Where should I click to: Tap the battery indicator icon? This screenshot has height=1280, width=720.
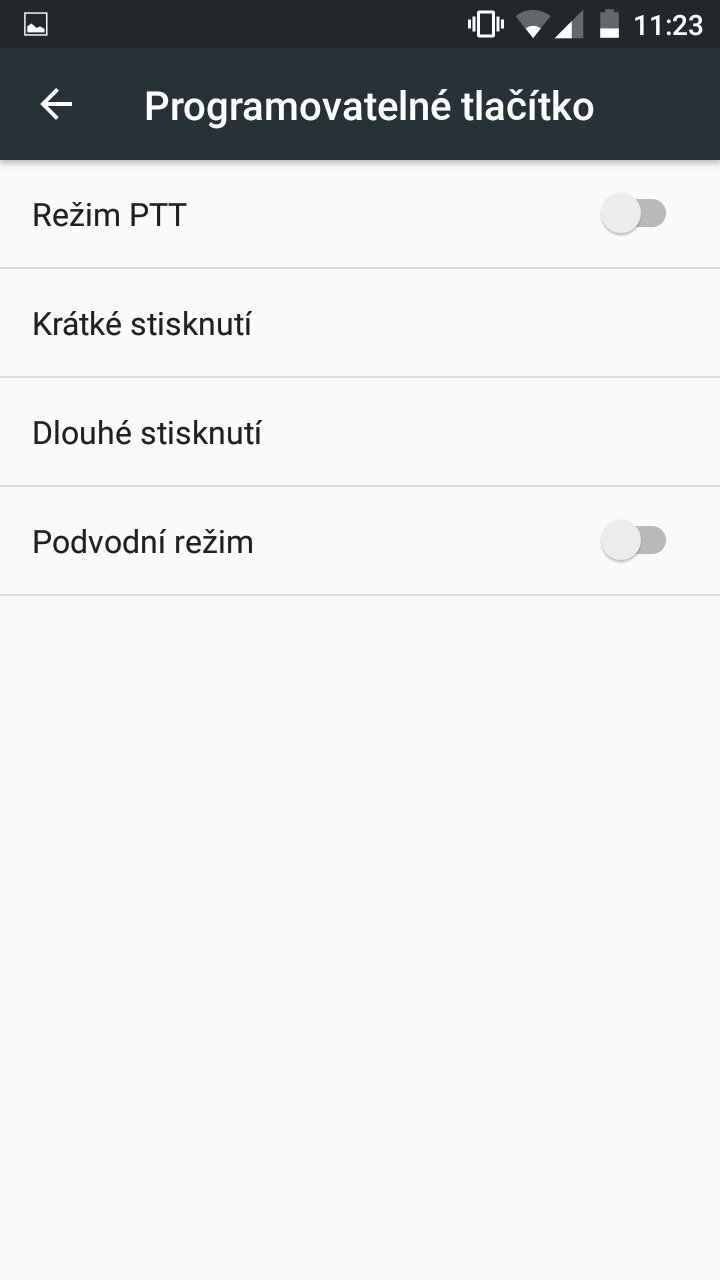pos(611,24)
